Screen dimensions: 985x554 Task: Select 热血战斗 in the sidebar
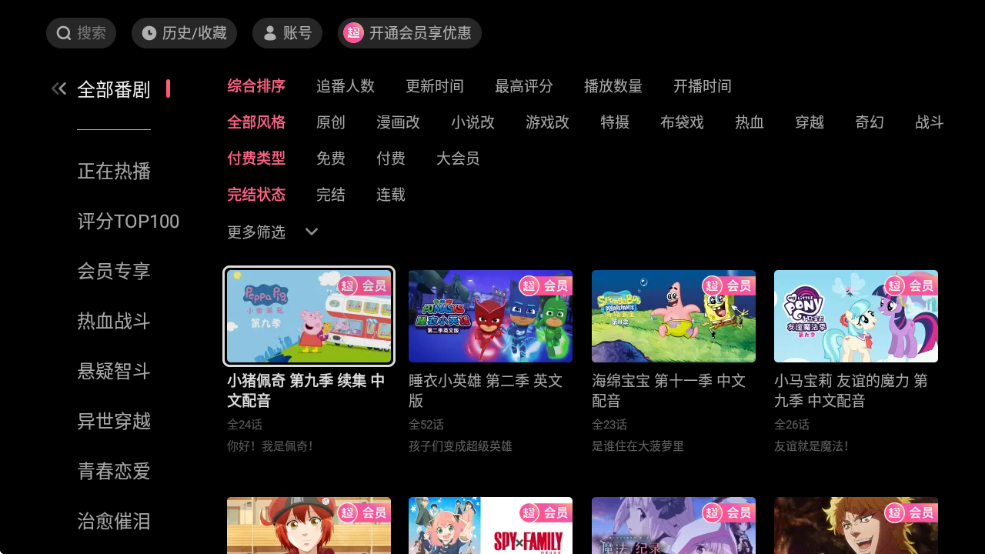click(x=114, y=321)
